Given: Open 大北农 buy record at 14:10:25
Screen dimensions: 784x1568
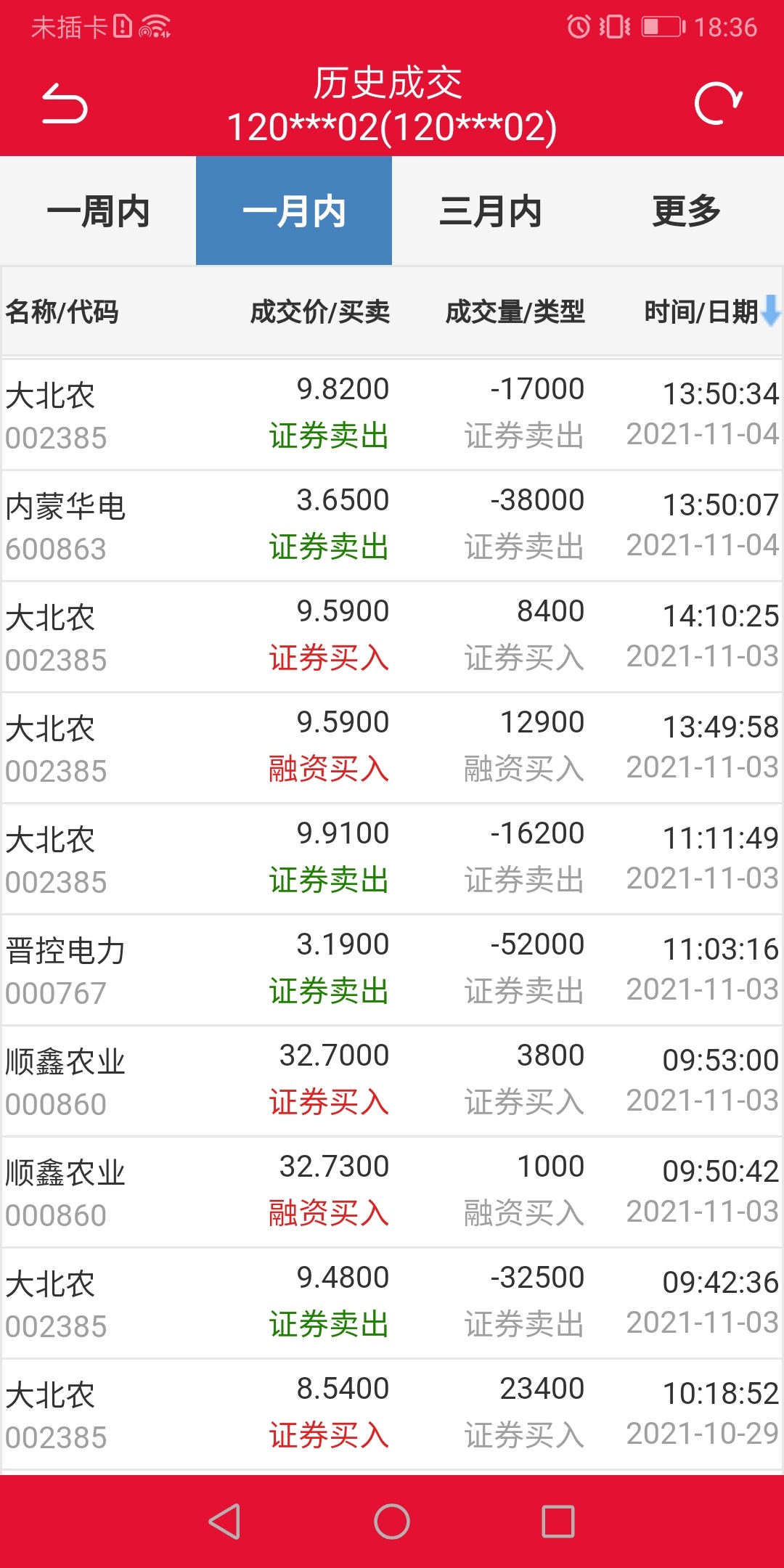Looking at the screenshot, I should pyautogui.click(x=392, y=637).
